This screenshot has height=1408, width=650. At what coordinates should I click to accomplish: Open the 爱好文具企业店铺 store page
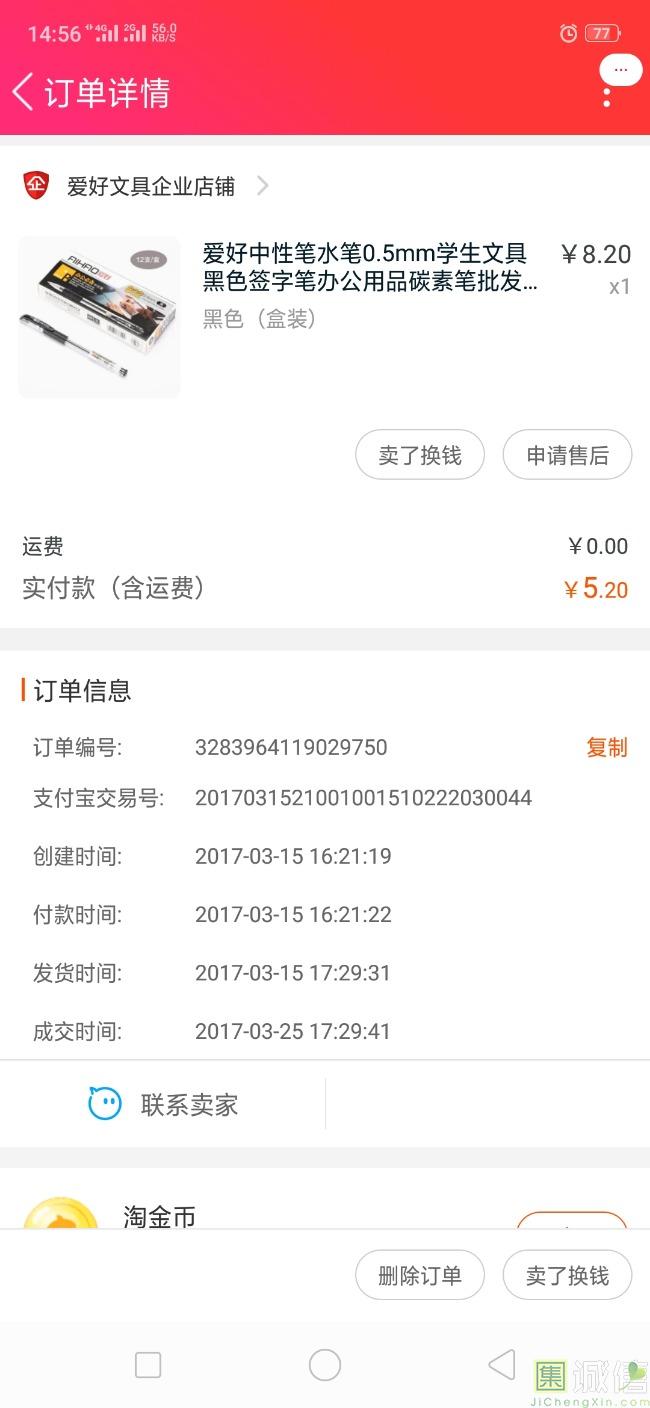[x=150, y=186]
